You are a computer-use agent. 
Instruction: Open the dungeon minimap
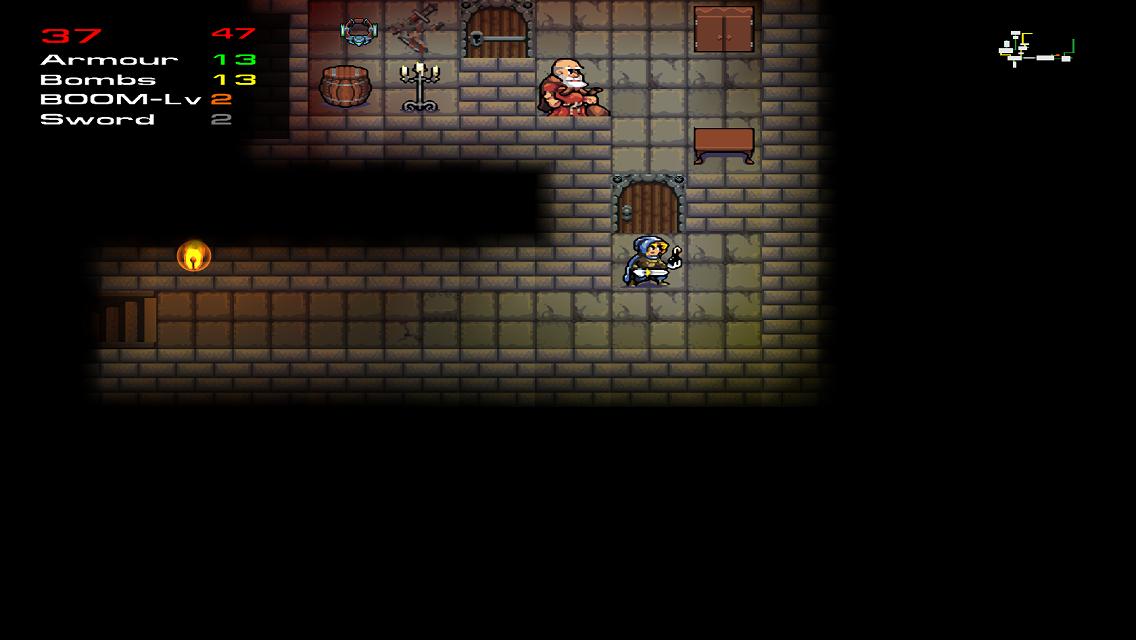point(1036,48)
